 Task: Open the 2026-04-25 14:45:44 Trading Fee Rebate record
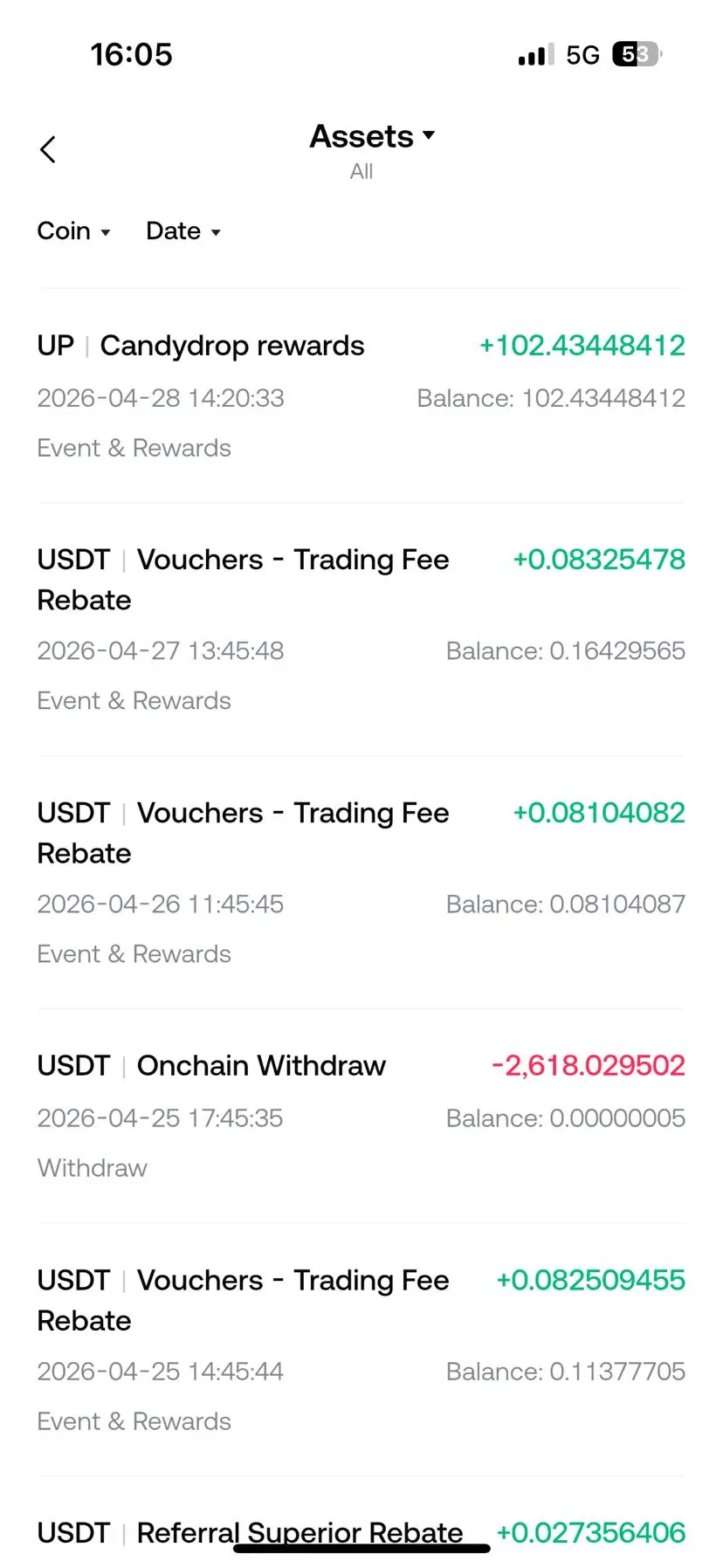coord(361,1350)
